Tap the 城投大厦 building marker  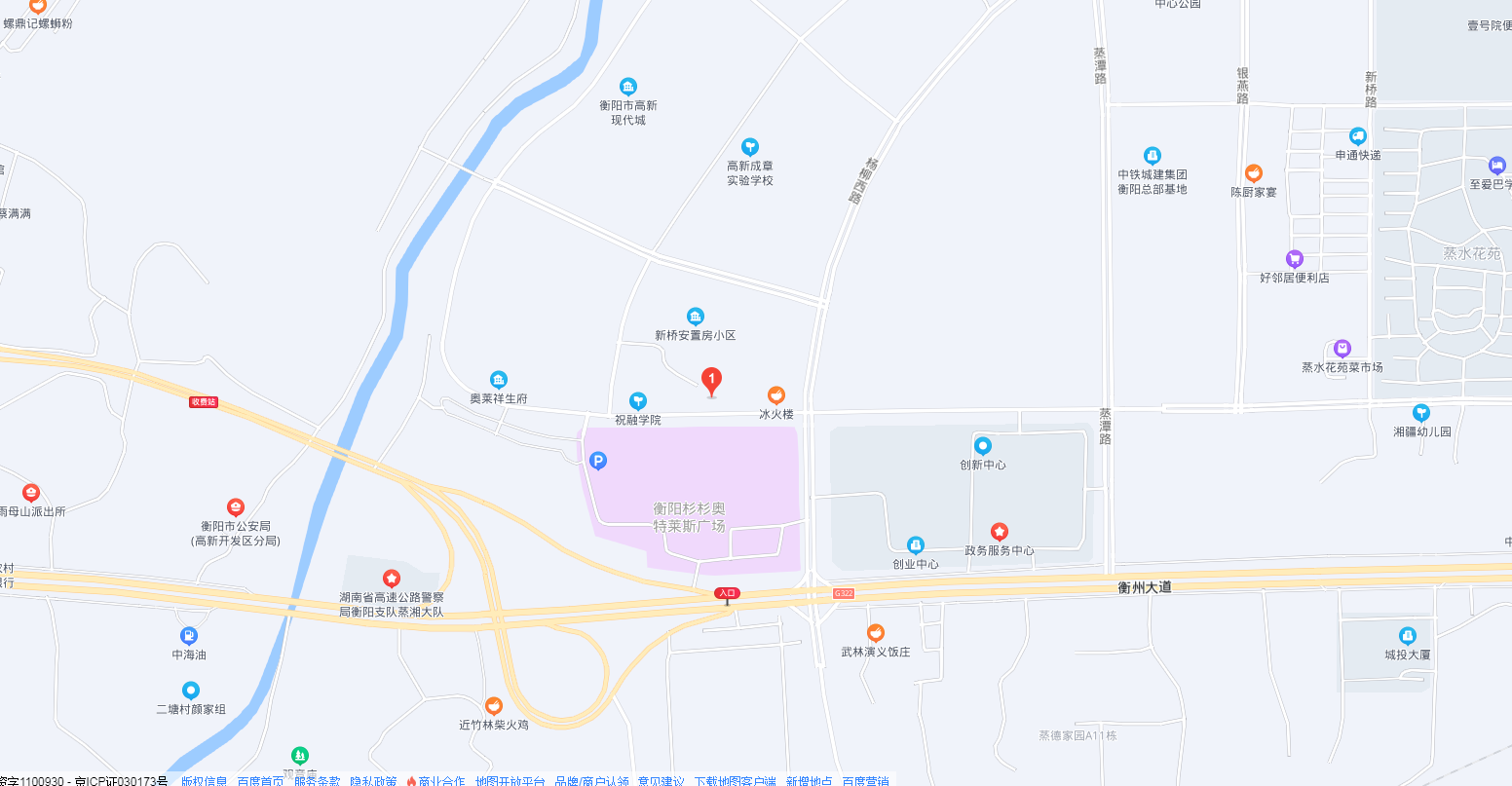(x=1408, y=636)
